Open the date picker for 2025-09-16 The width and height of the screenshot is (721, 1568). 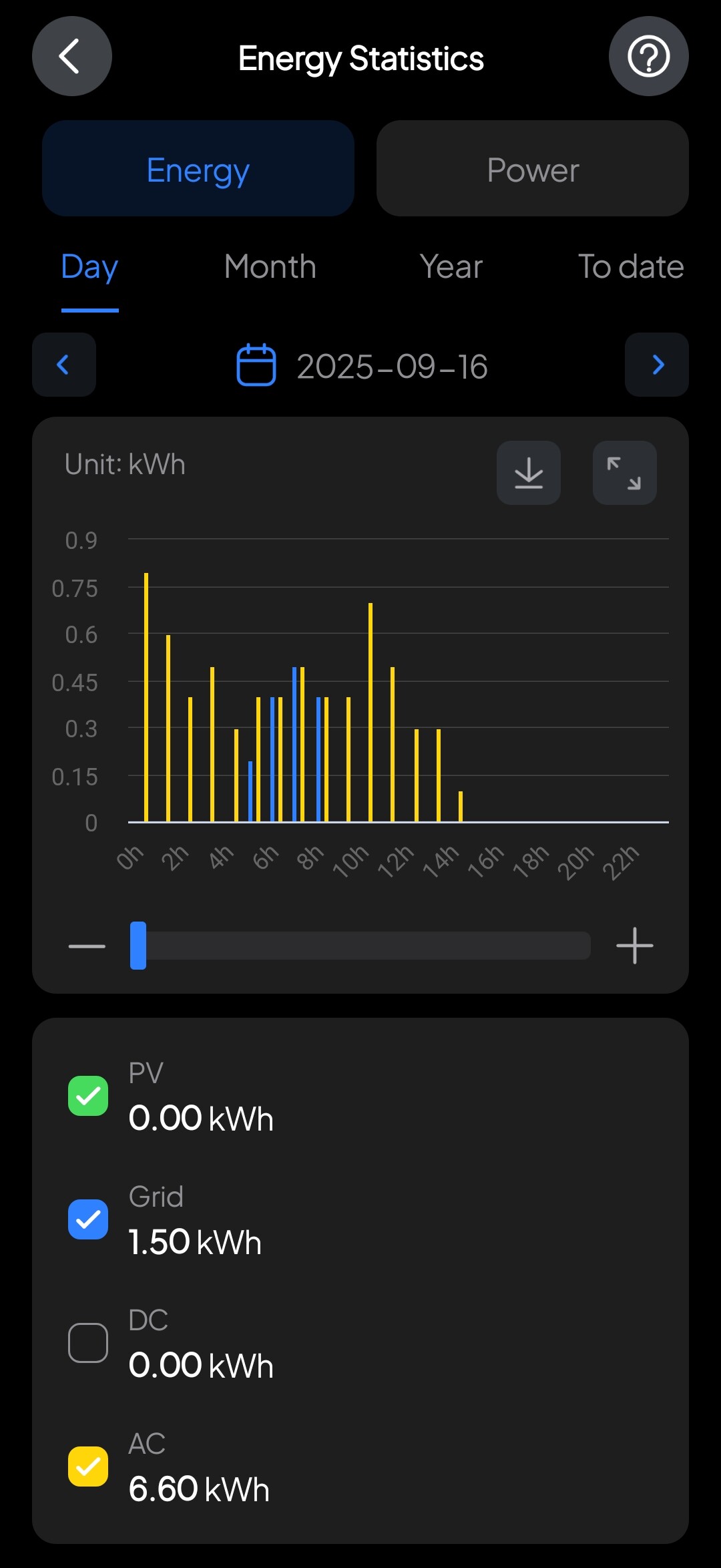[x=362, y=365]
